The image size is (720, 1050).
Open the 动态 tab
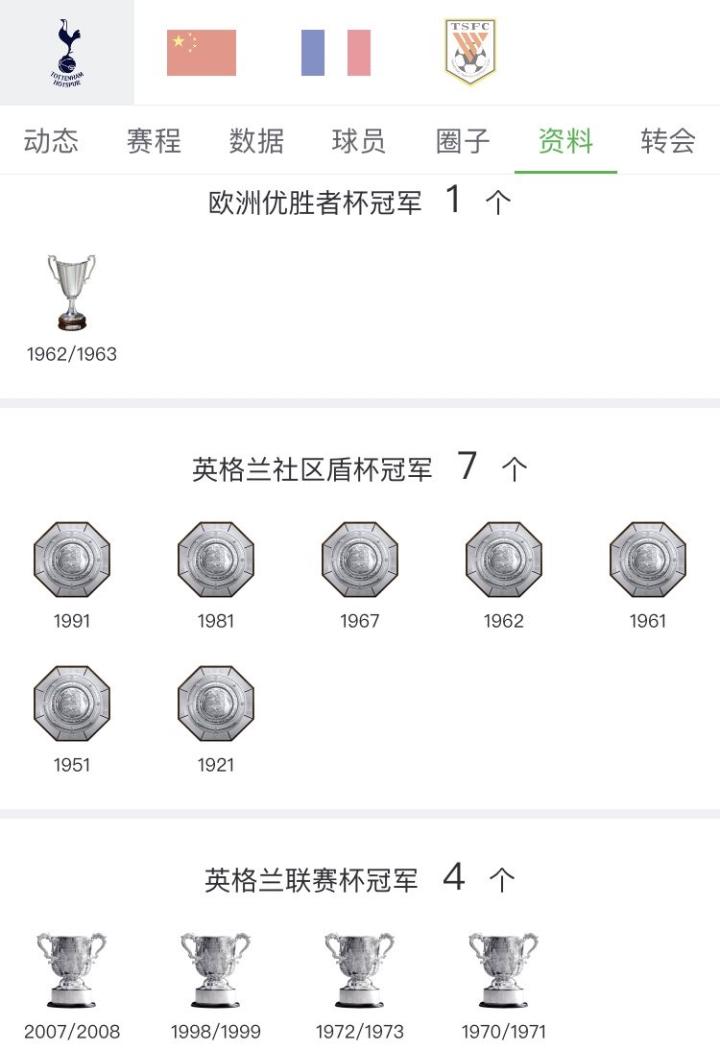(51, 141)
